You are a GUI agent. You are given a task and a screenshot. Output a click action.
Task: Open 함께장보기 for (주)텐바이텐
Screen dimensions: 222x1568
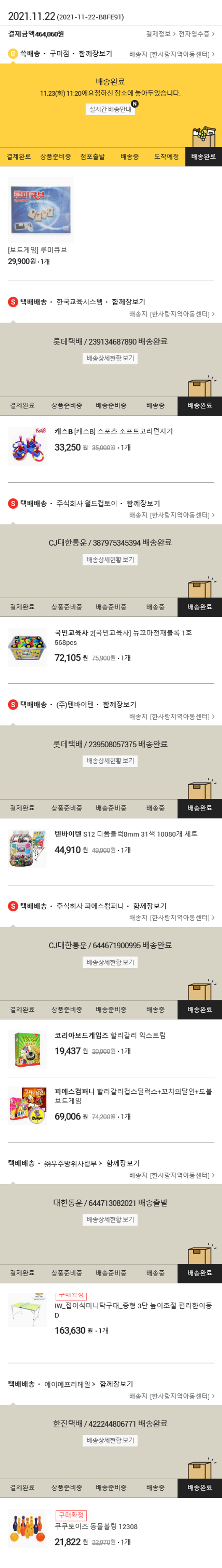click(119, 704)
